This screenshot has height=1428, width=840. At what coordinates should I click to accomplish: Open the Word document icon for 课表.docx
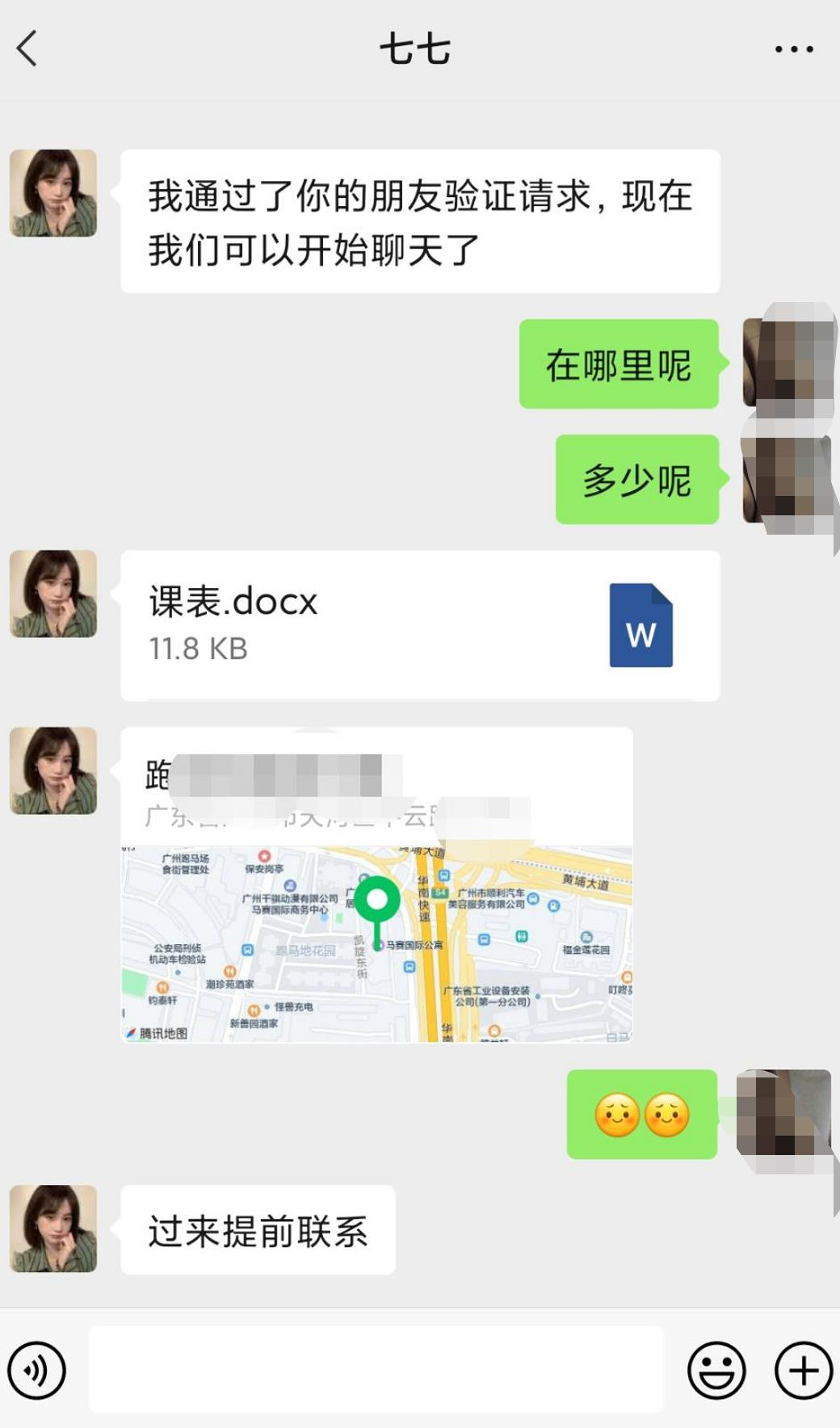point(640,626)
